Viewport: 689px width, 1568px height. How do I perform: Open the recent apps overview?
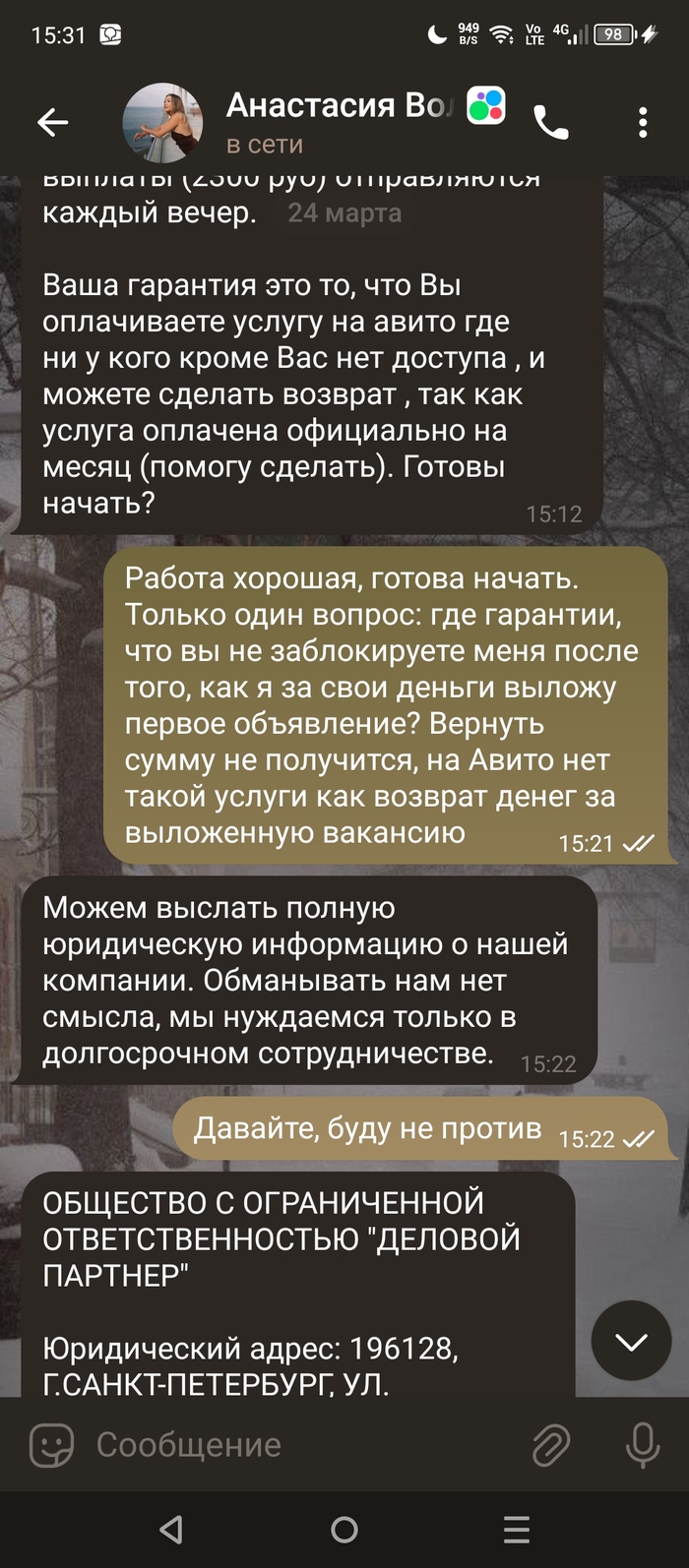(517, 1529)
